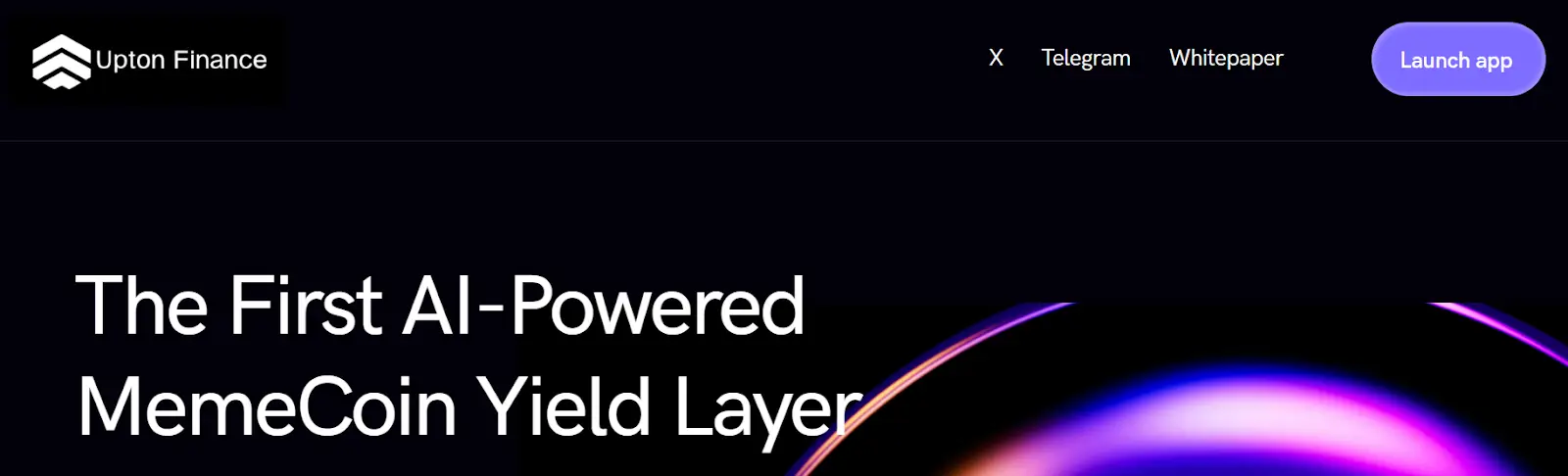
Task: Open the Telegram link
Action: coord(1085,58)
